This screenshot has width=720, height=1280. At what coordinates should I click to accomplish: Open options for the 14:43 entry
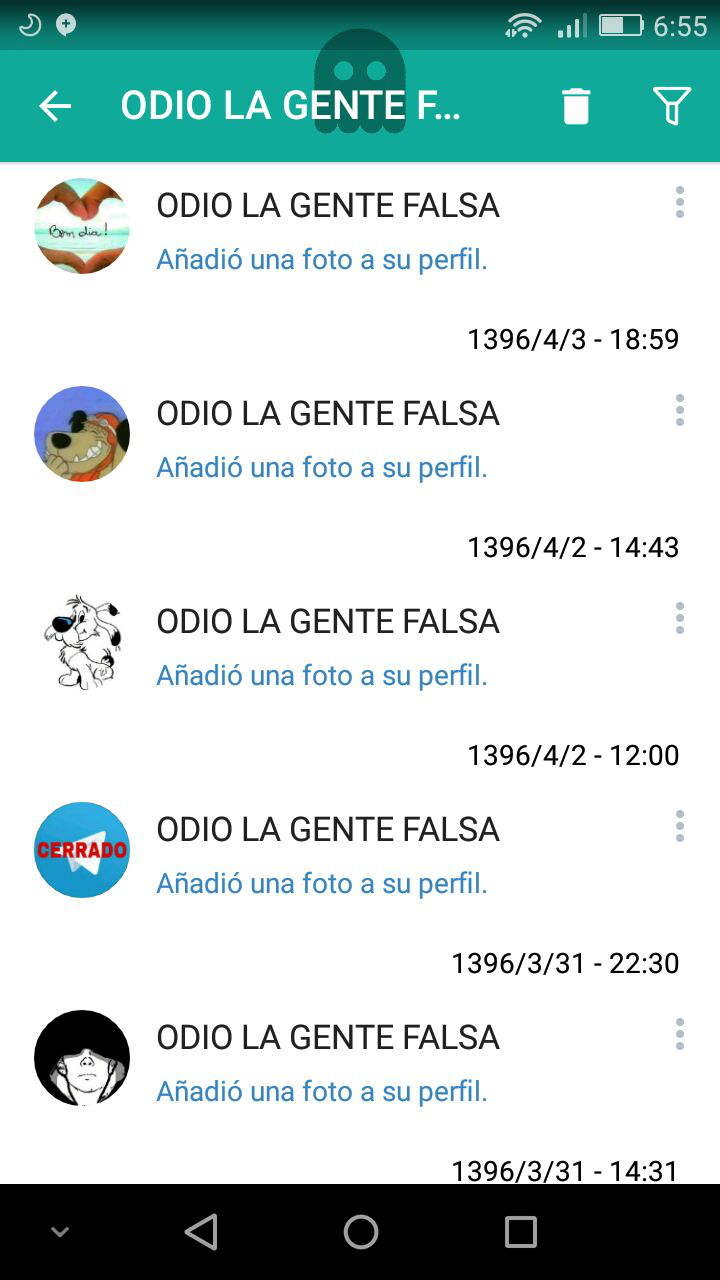(680, 410)
